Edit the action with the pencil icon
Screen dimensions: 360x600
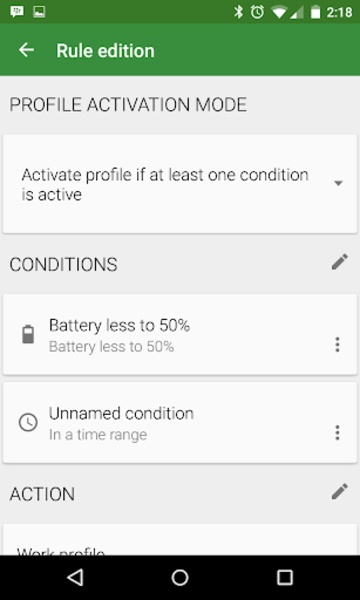pyautogui.click(x=340, y=492)
